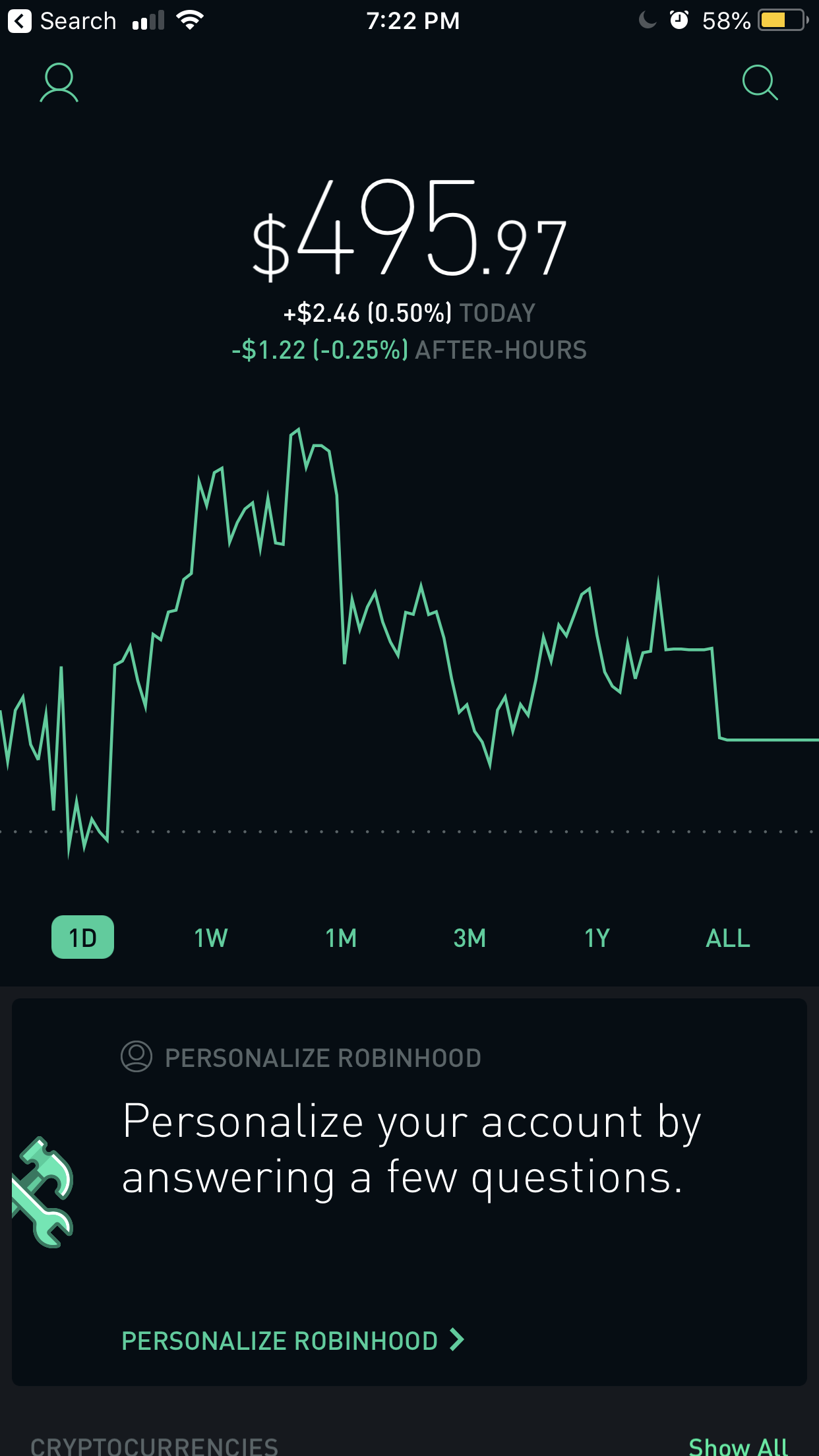Select the 1D chart range
Image resolution: width=819 pixels, height=1456 pixels.
click(x=82, y=937)
